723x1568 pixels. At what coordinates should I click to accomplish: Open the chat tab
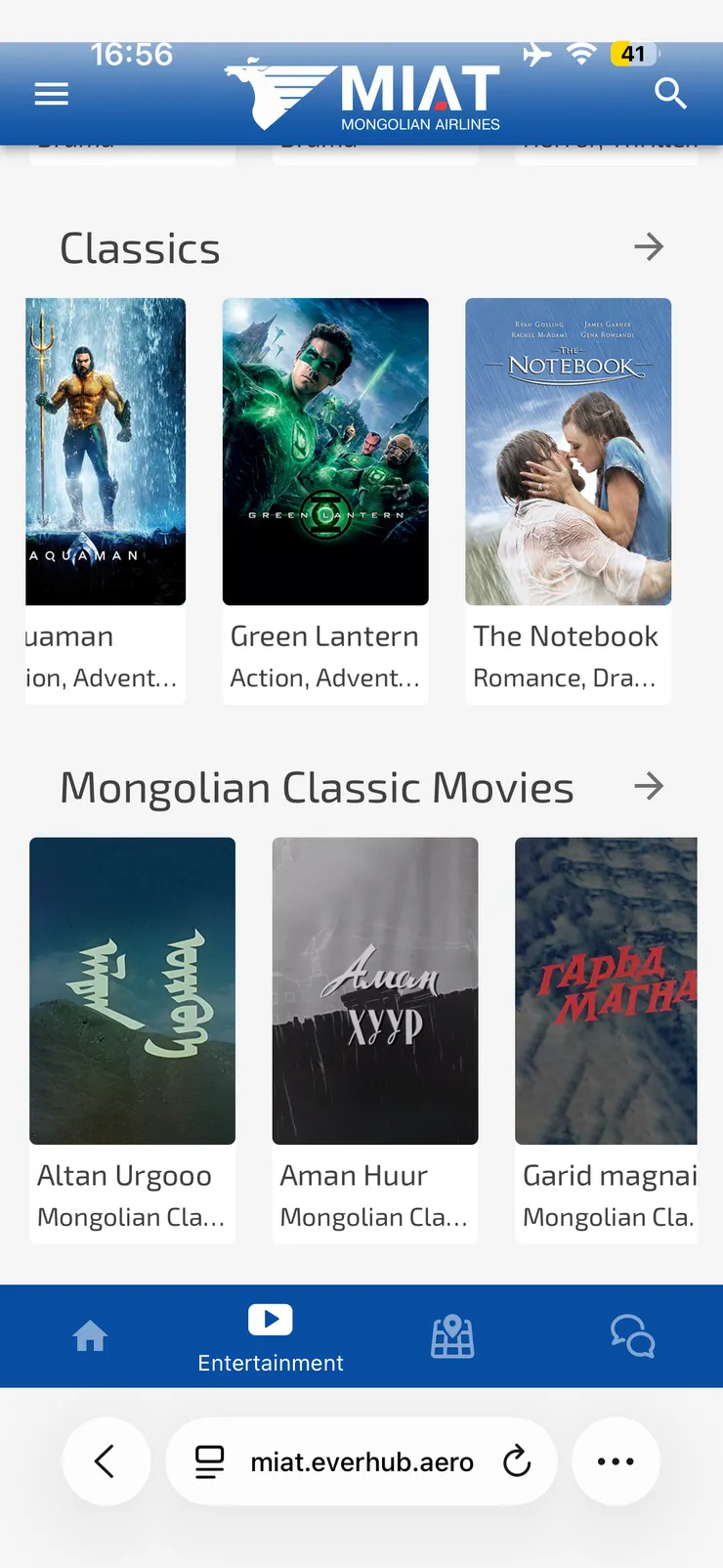click(x=632, y=1335)
